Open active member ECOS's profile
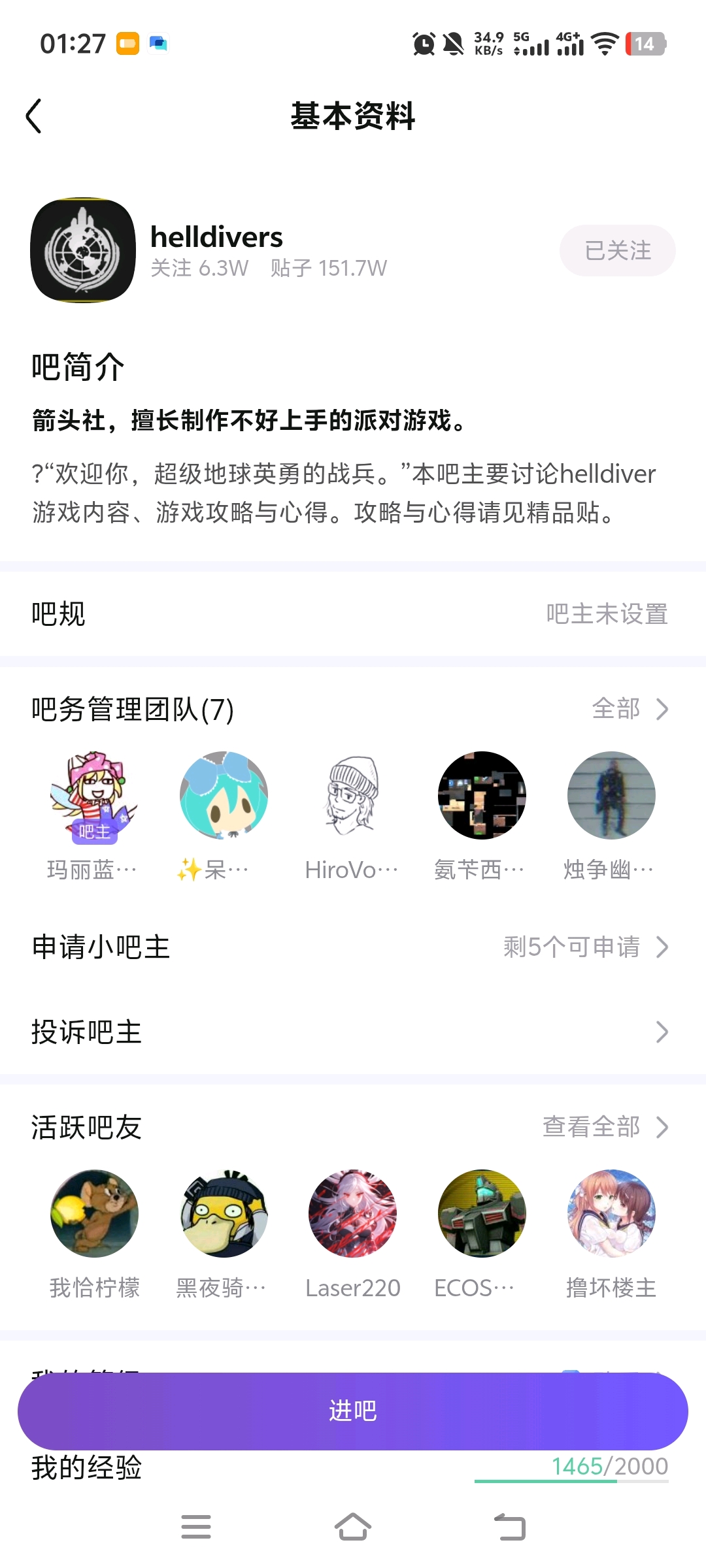 (x=482, y=1214)
